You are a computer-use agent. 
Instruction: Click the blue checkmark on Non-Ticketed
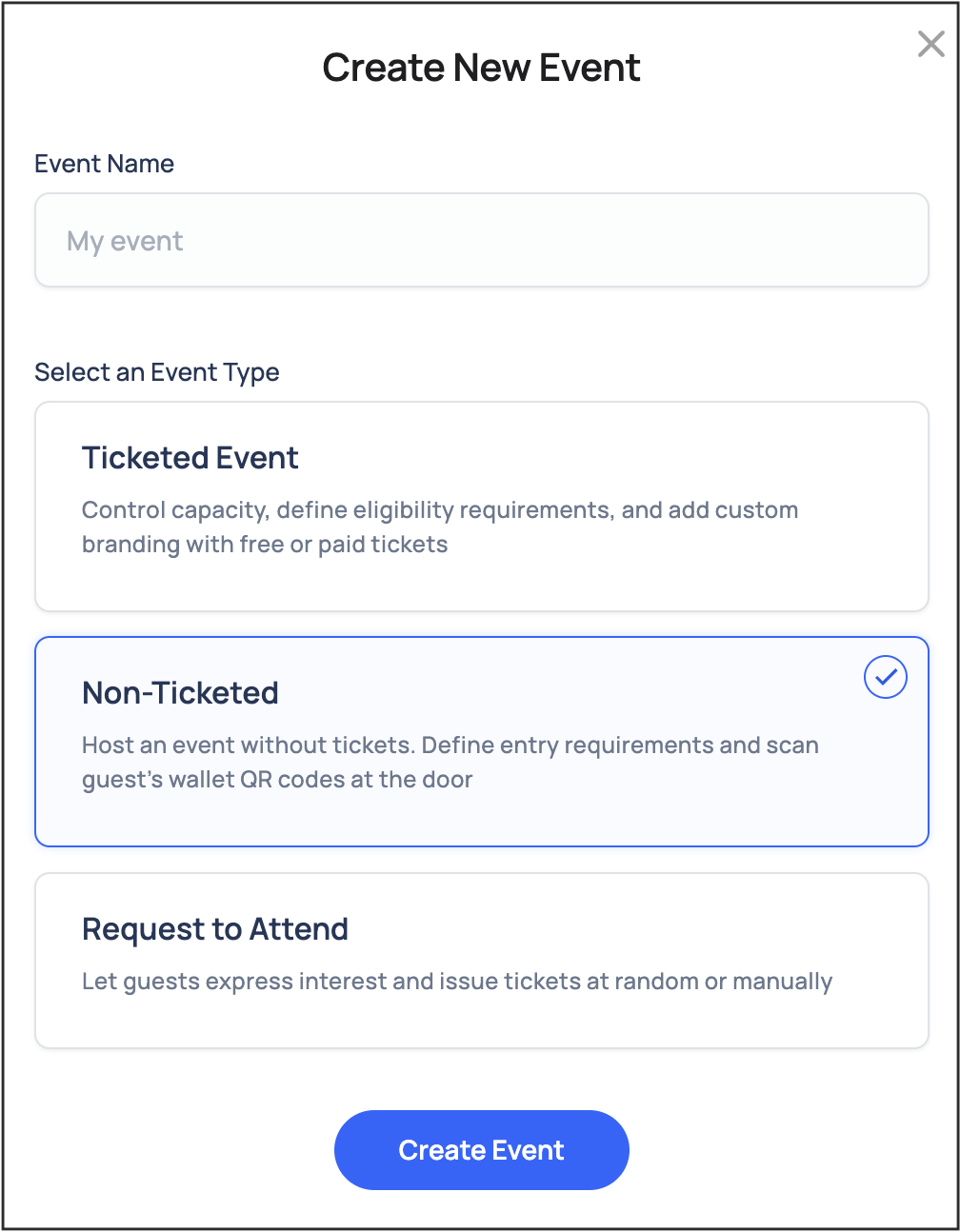(x=885, y=677)
